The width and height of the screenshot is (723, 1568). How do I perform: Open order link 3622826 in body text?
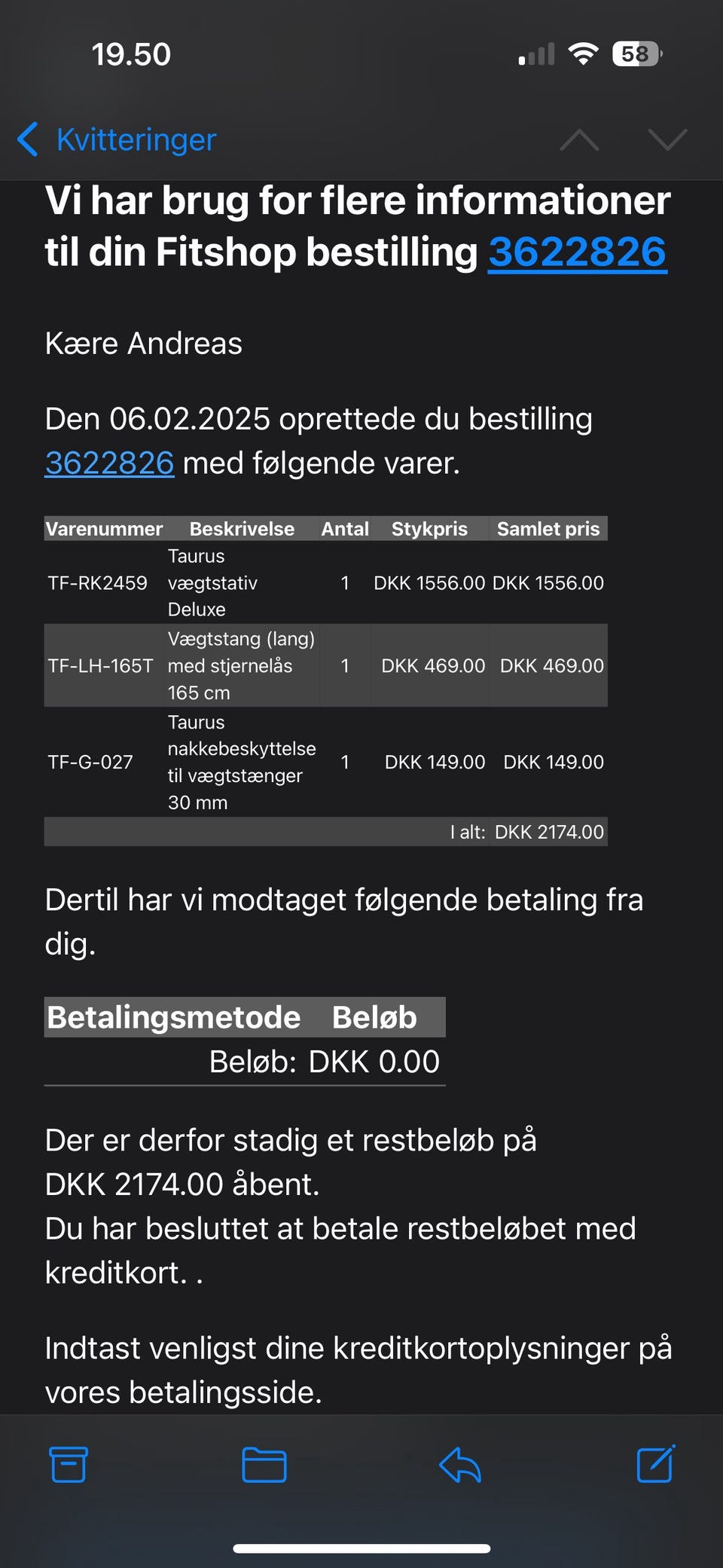point(110,463)
